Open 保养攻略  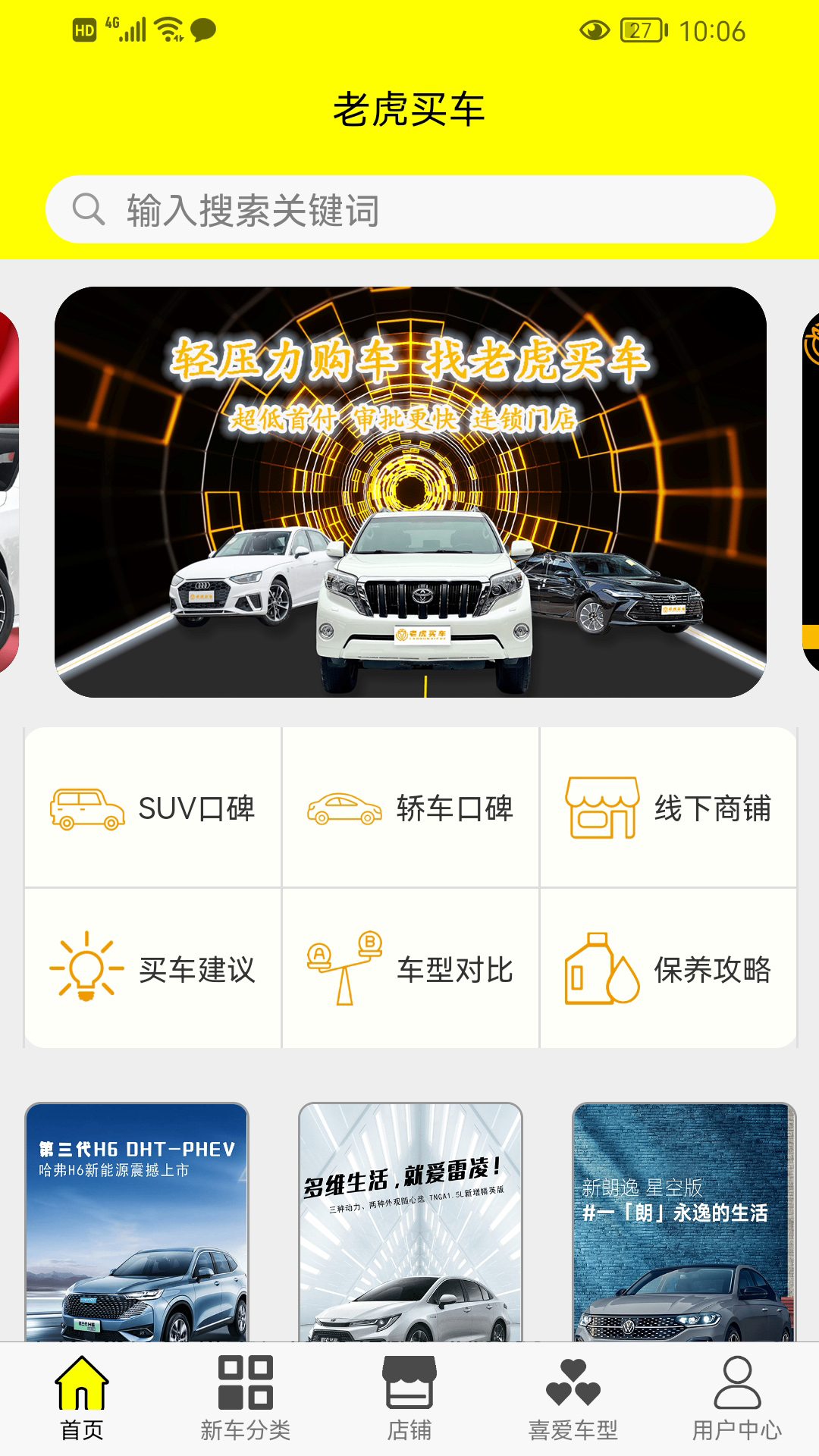[x=668, y=969]
